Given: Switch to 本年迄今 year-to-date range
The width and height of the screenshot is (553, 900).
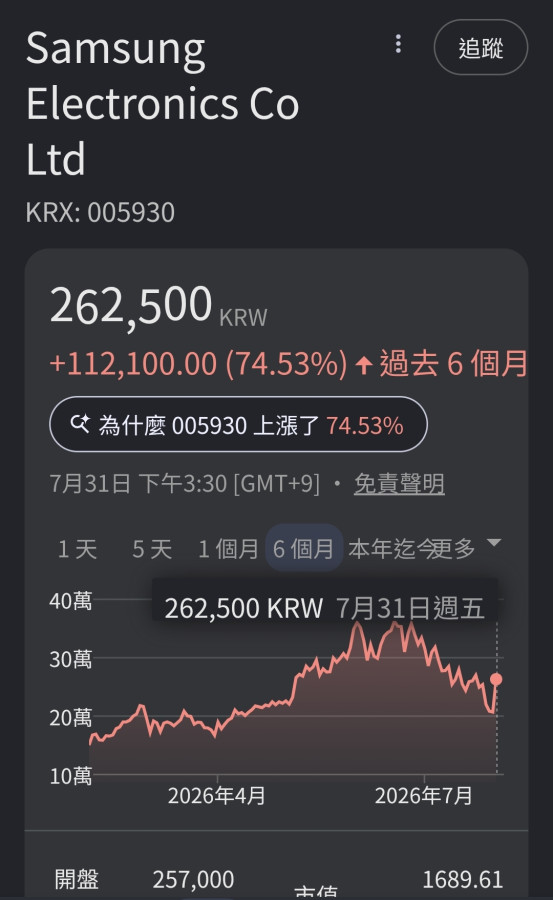Looking at the screenshot, I should 390,549.
